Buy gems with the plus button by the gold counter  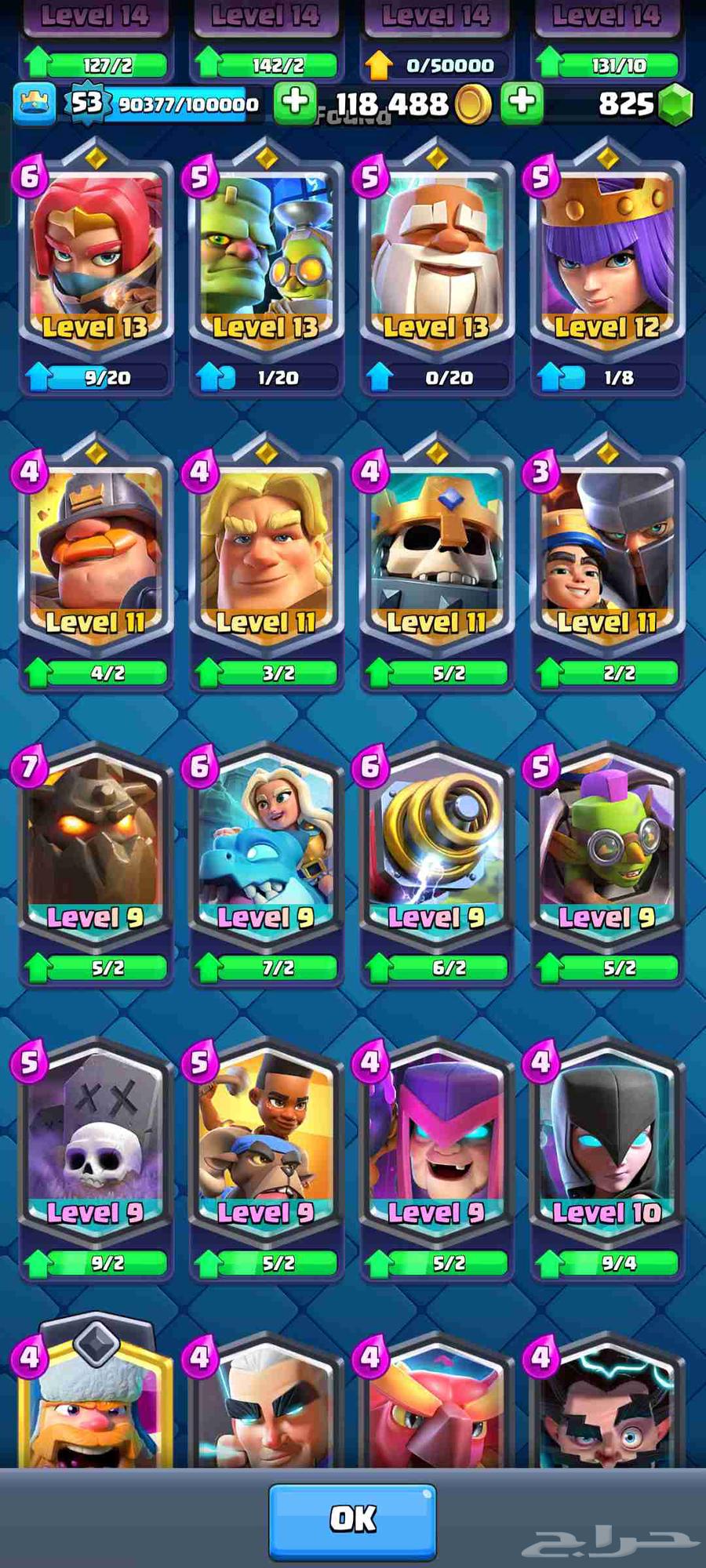coord(522,102)
